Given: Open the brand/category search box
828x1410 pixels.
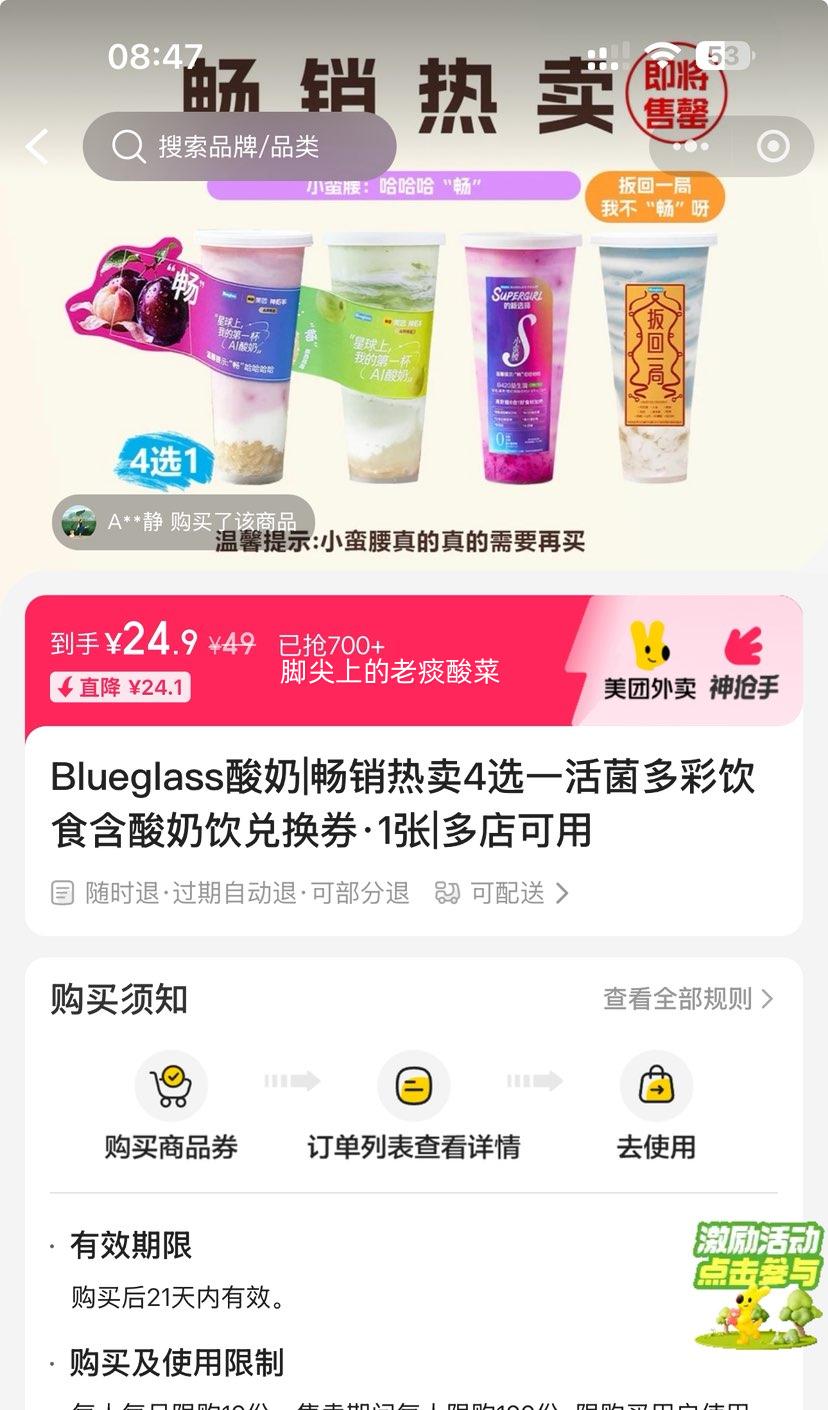Looking at the screenshot, I should click(x=240, y=147).
